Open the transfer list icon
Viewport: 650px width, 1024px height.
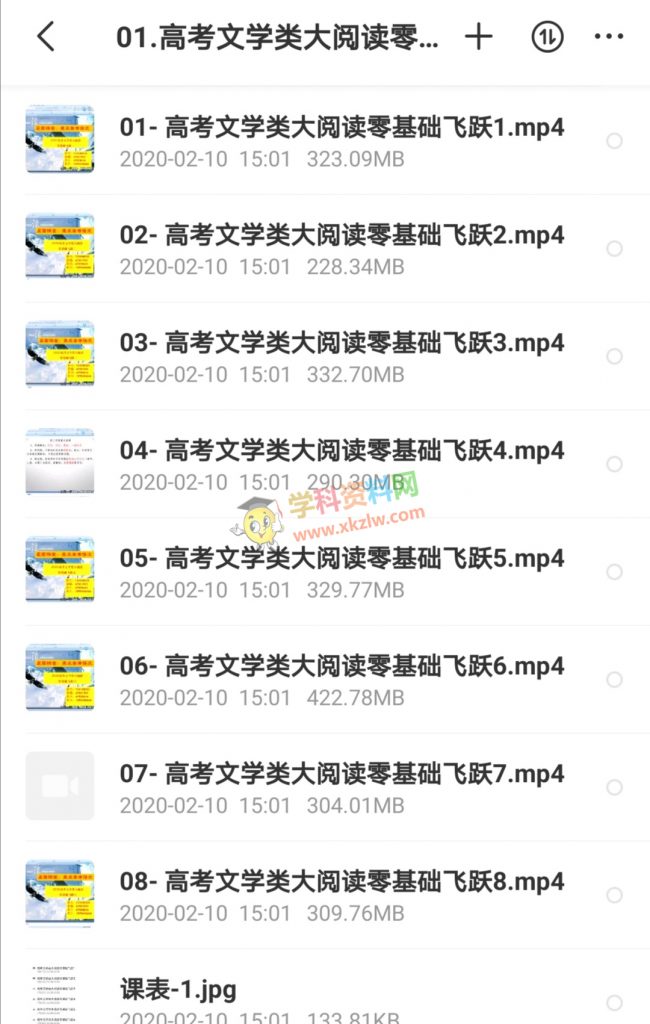point(546,38)
